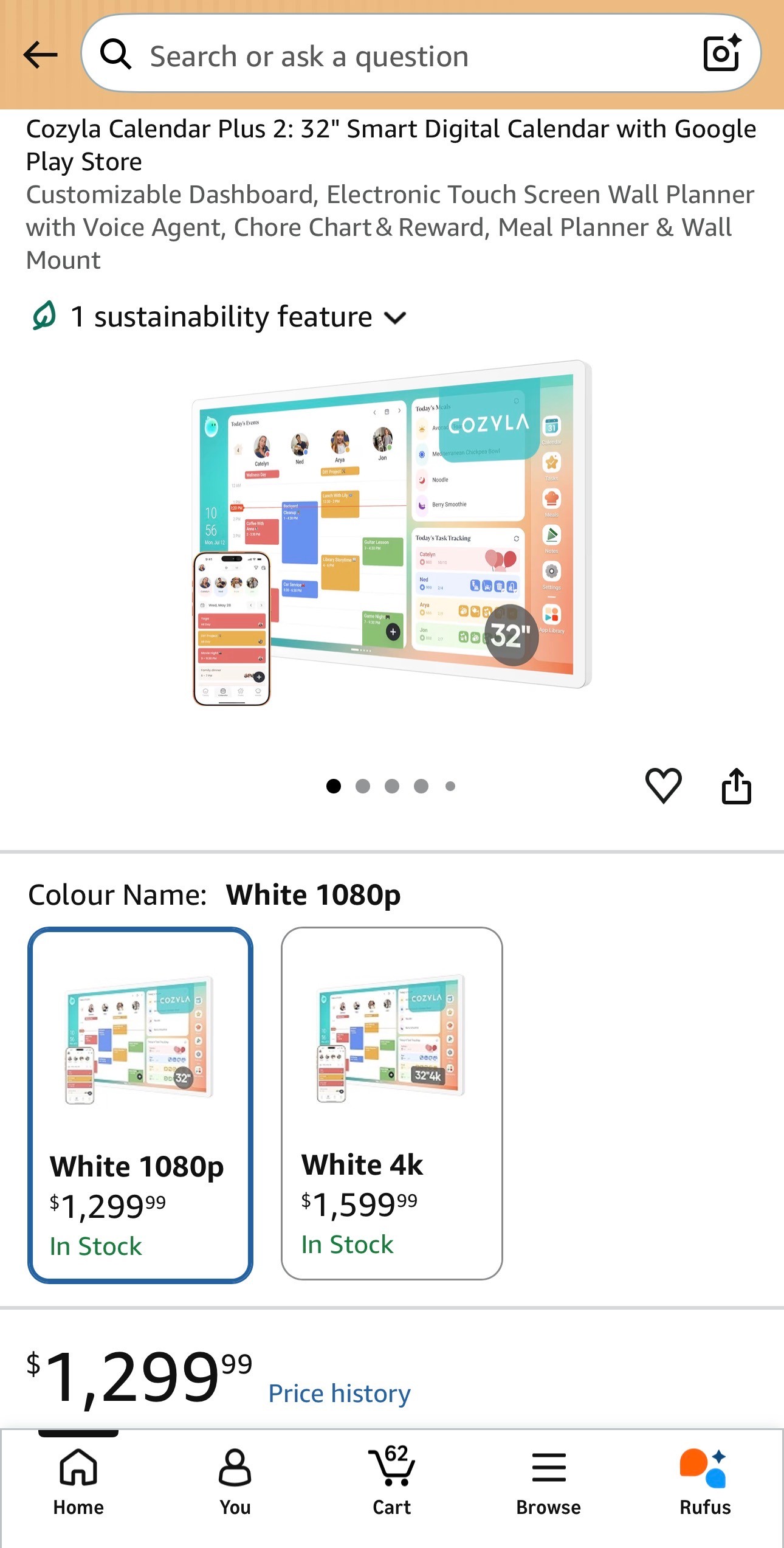The height and width of the screenshot is (1548, 784).
Task: Go to the Home tab
Action: 78,1482
